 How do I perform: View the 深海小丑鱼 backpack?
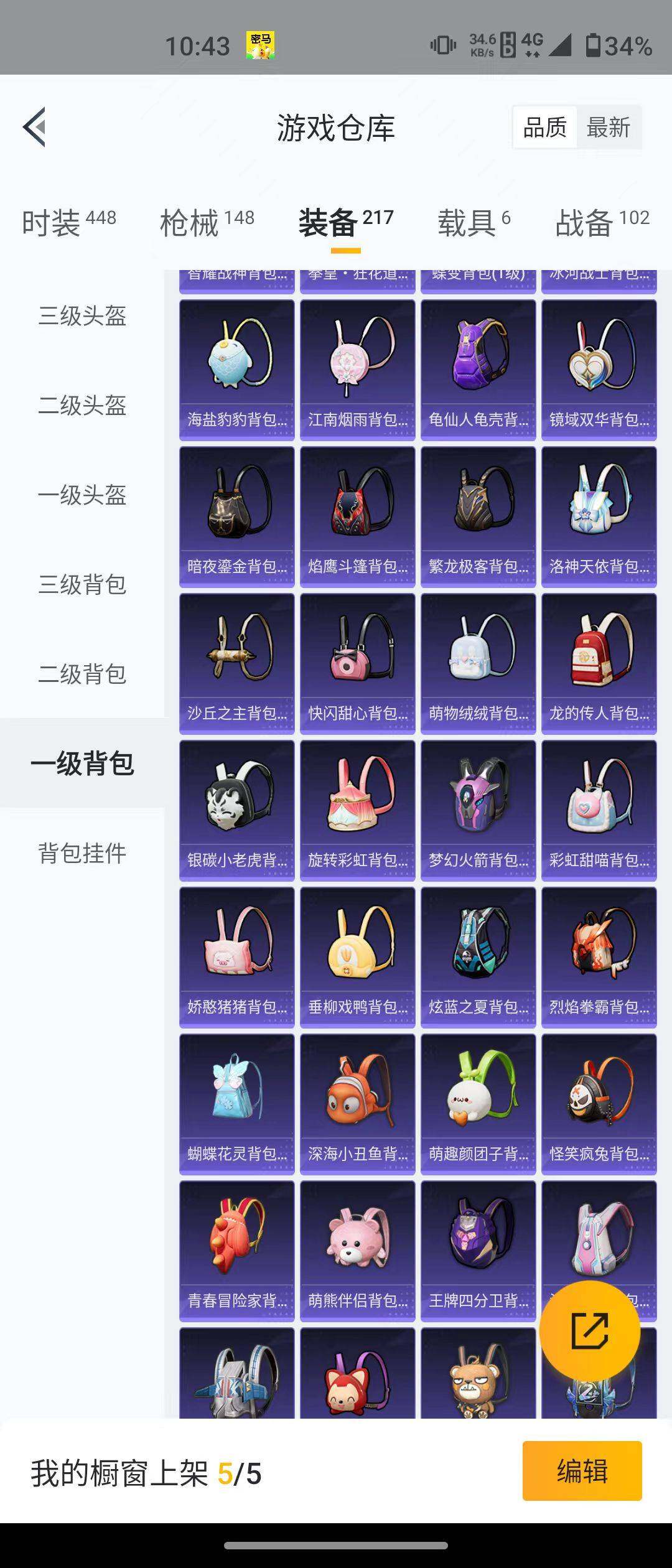357,1104
